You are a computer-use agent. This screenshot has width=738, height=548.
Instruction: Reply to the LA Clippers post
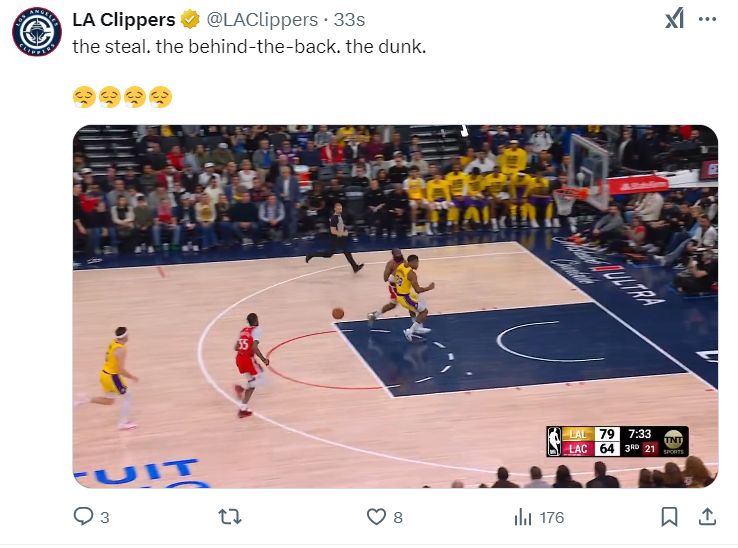point(86,517)
